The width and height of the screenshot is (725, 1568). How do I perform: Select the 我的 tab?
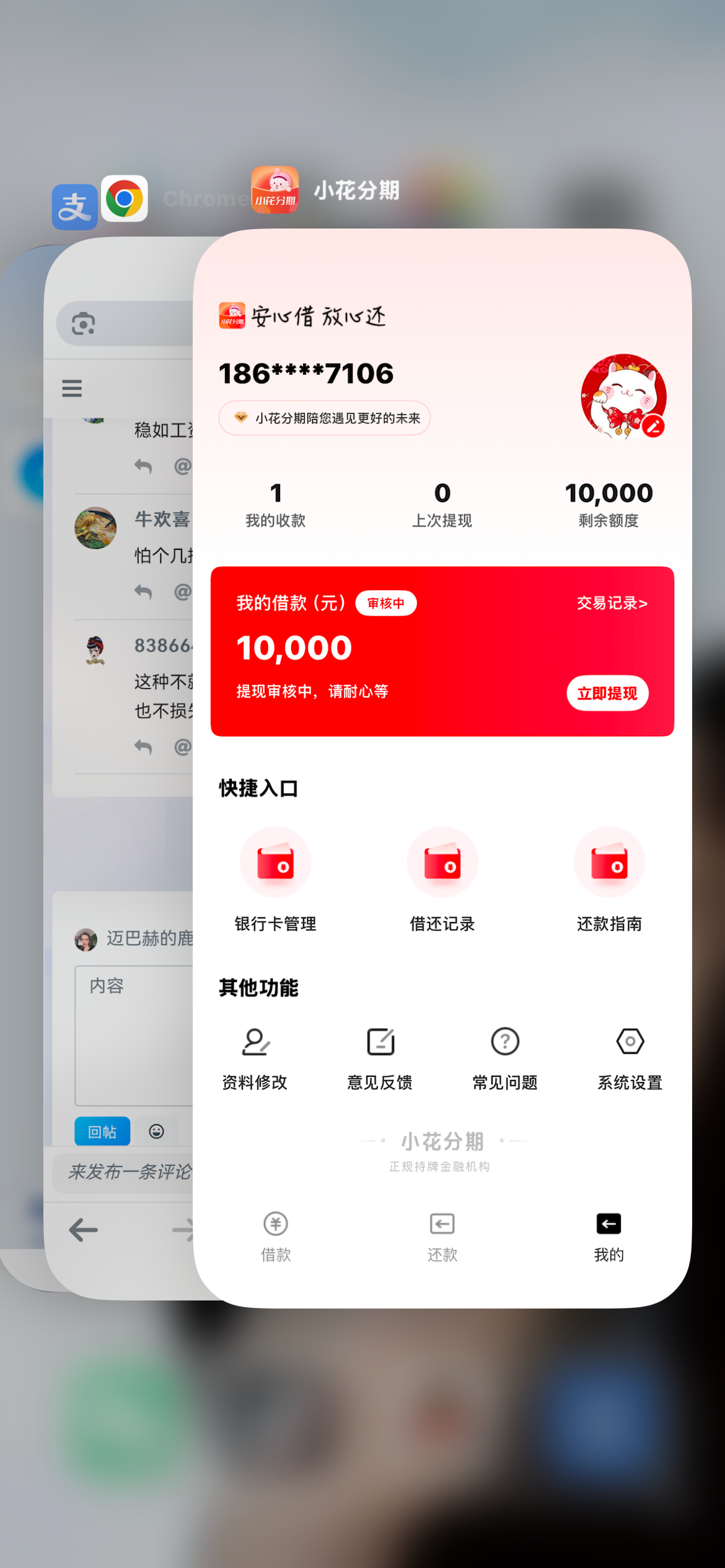pyautogui.click(x=609, y=1236)
